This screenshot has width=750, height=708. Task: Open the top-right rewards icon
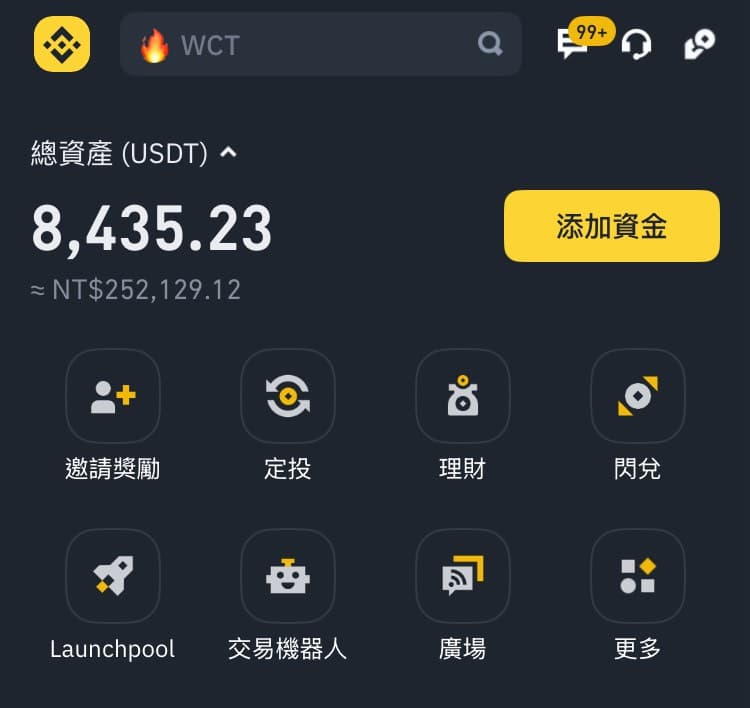699,44
